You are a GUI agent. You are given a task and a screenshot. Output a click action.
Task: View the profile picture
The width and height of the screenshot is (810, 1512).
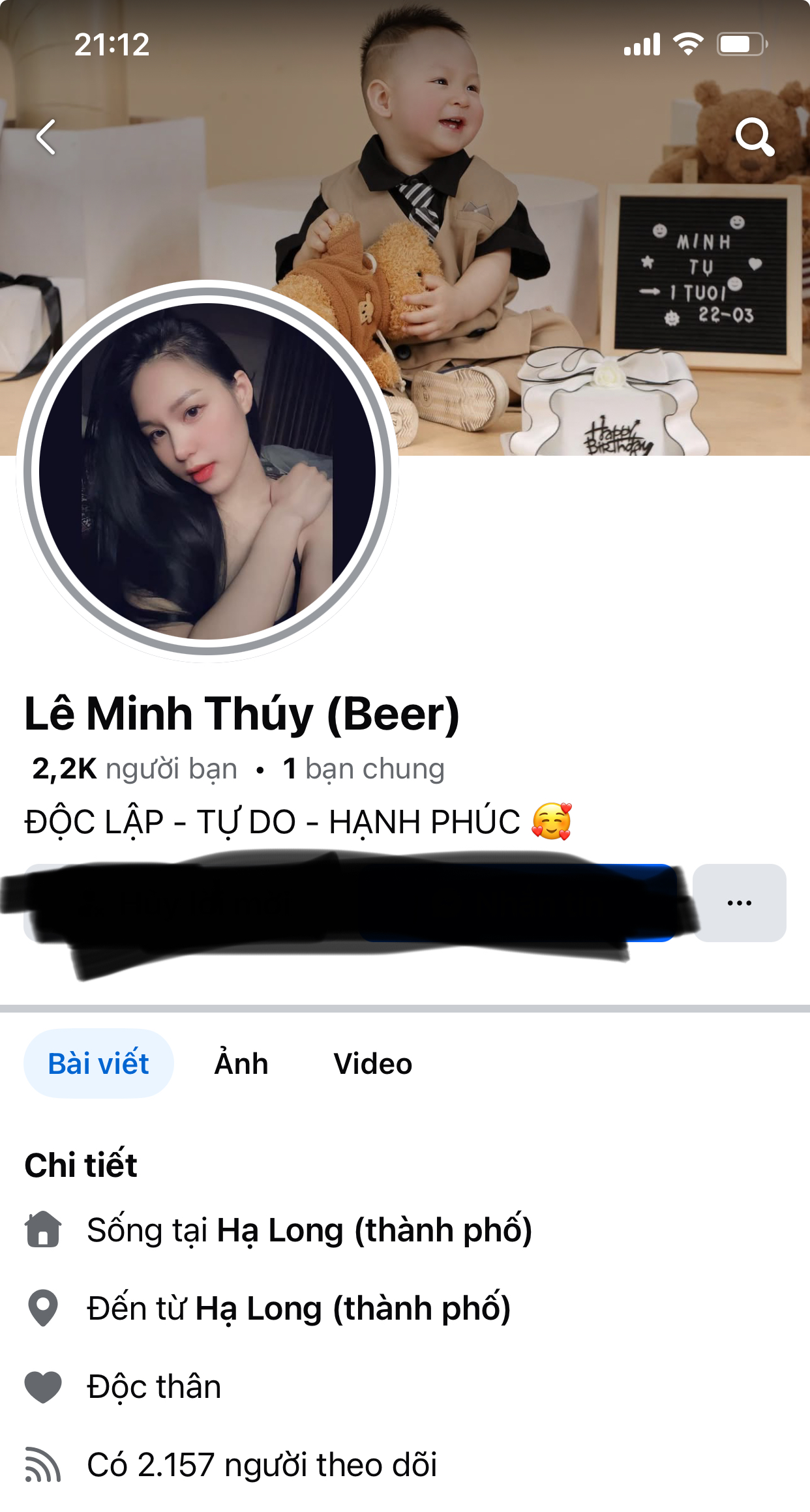207,471
